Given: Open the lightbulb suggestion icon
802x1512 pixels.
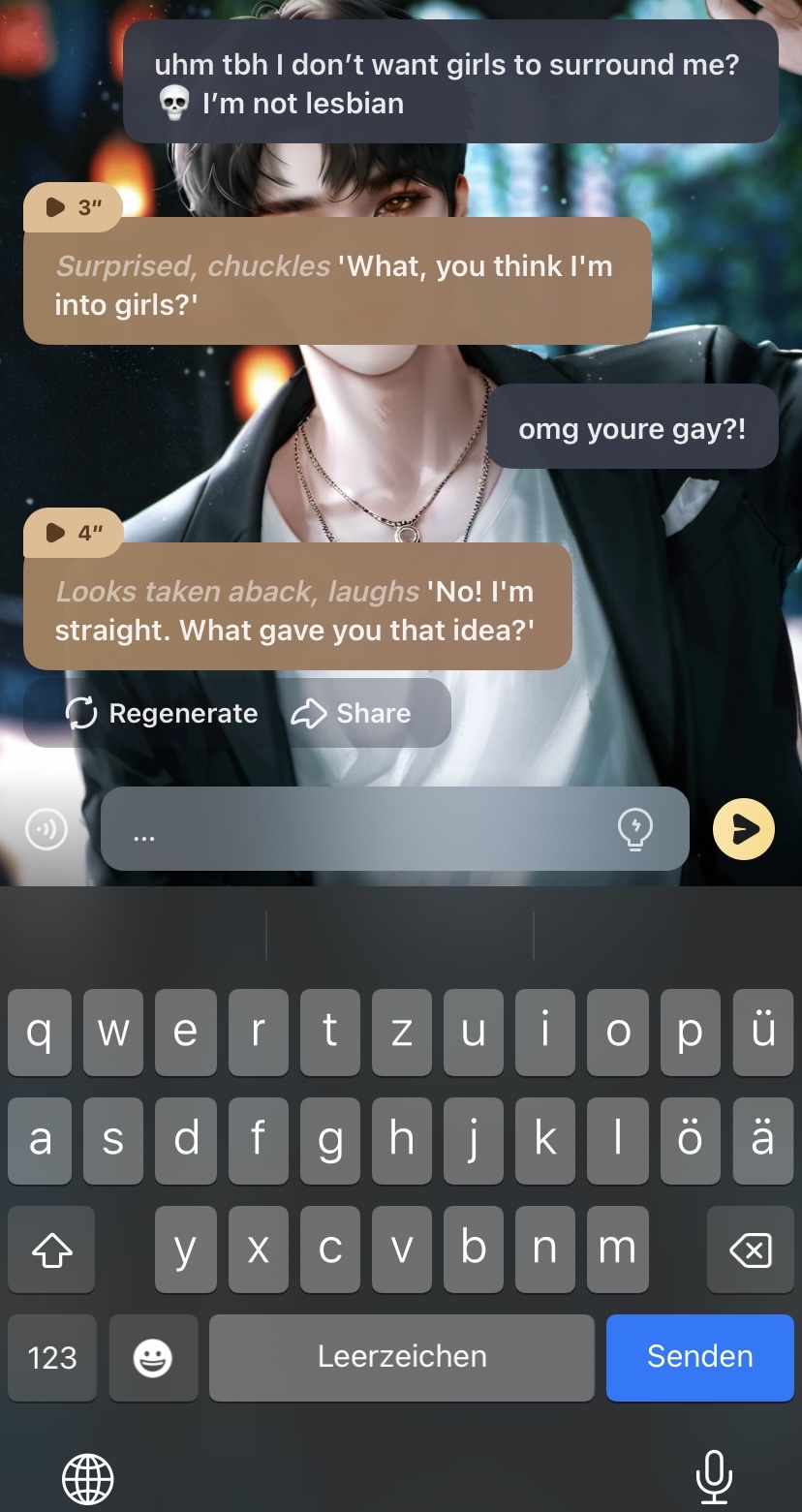Looking at the screenshot, I should tap(635, 829).
